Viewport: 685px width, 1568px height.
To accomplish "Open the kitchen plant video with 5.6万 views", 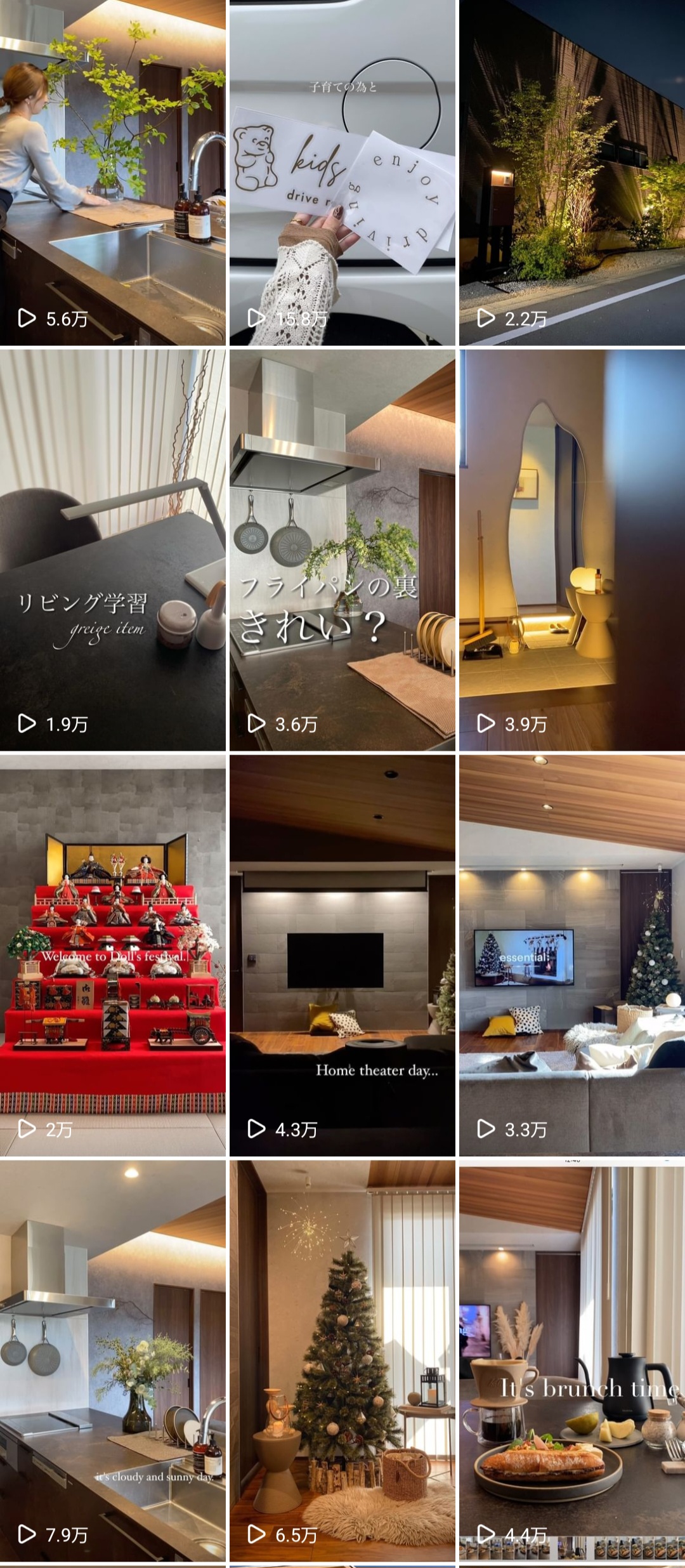I will (x=113, y=173).
